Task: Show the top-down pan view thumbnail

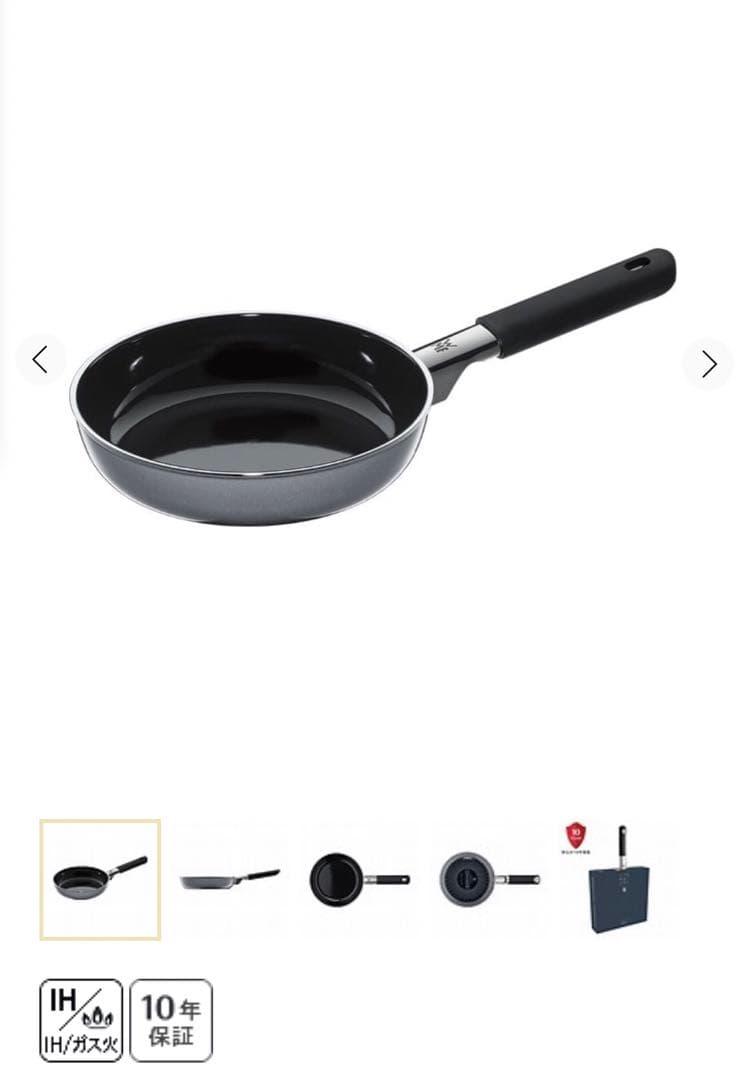Action: click(x=359, y=879)
